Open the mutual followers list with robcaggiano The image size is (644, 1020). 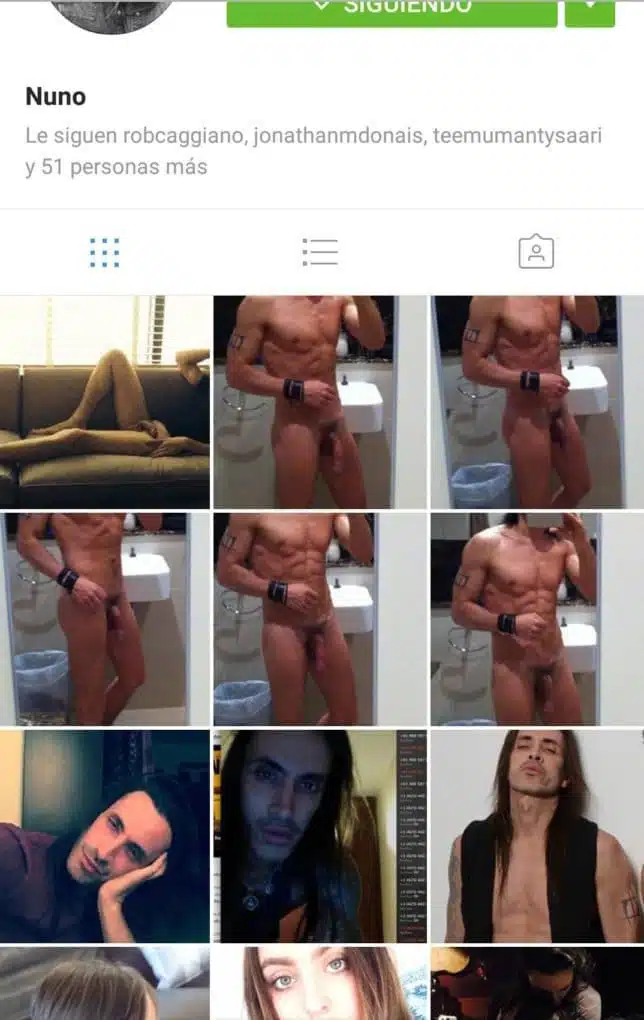click(313, 151)
